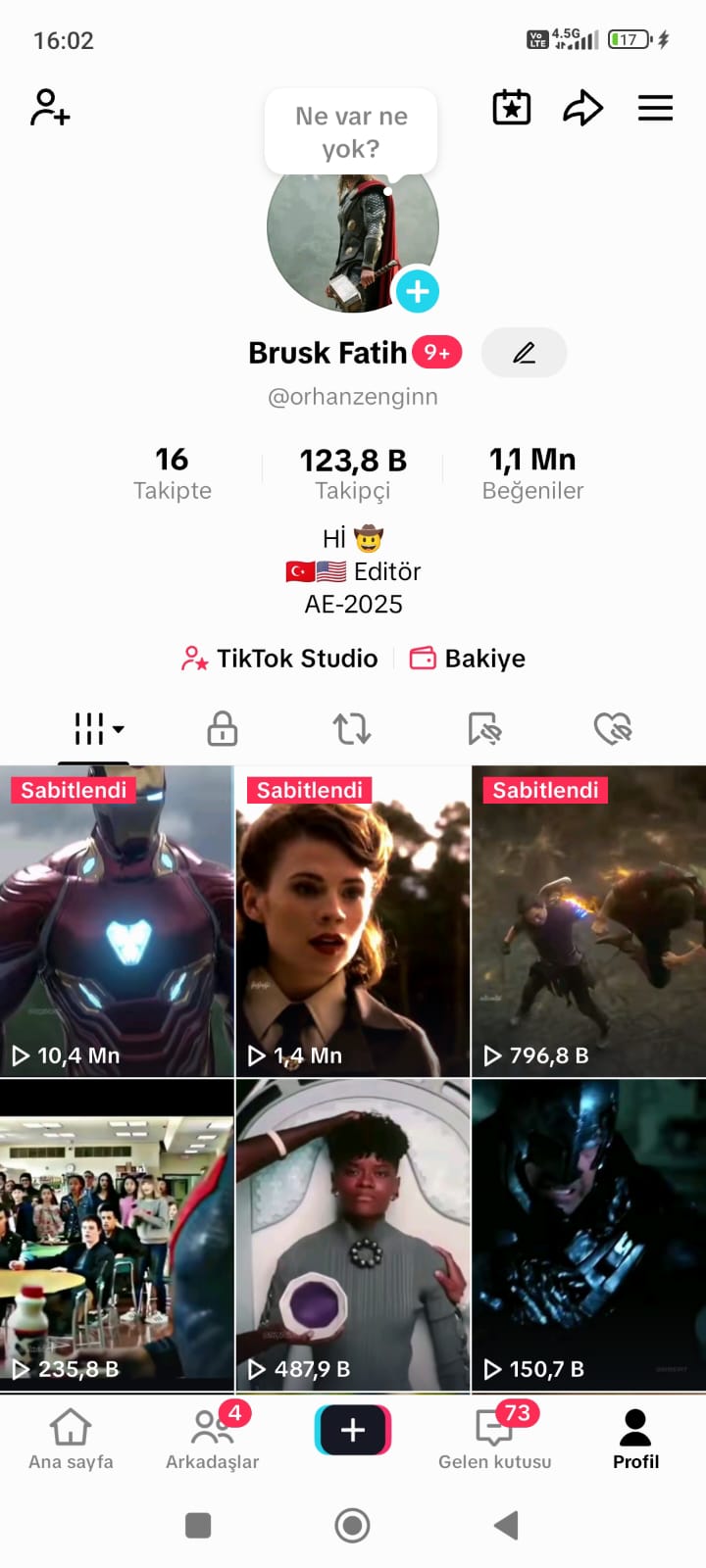Open the add friends icon

pyautogui.click(x=50, y=107)
